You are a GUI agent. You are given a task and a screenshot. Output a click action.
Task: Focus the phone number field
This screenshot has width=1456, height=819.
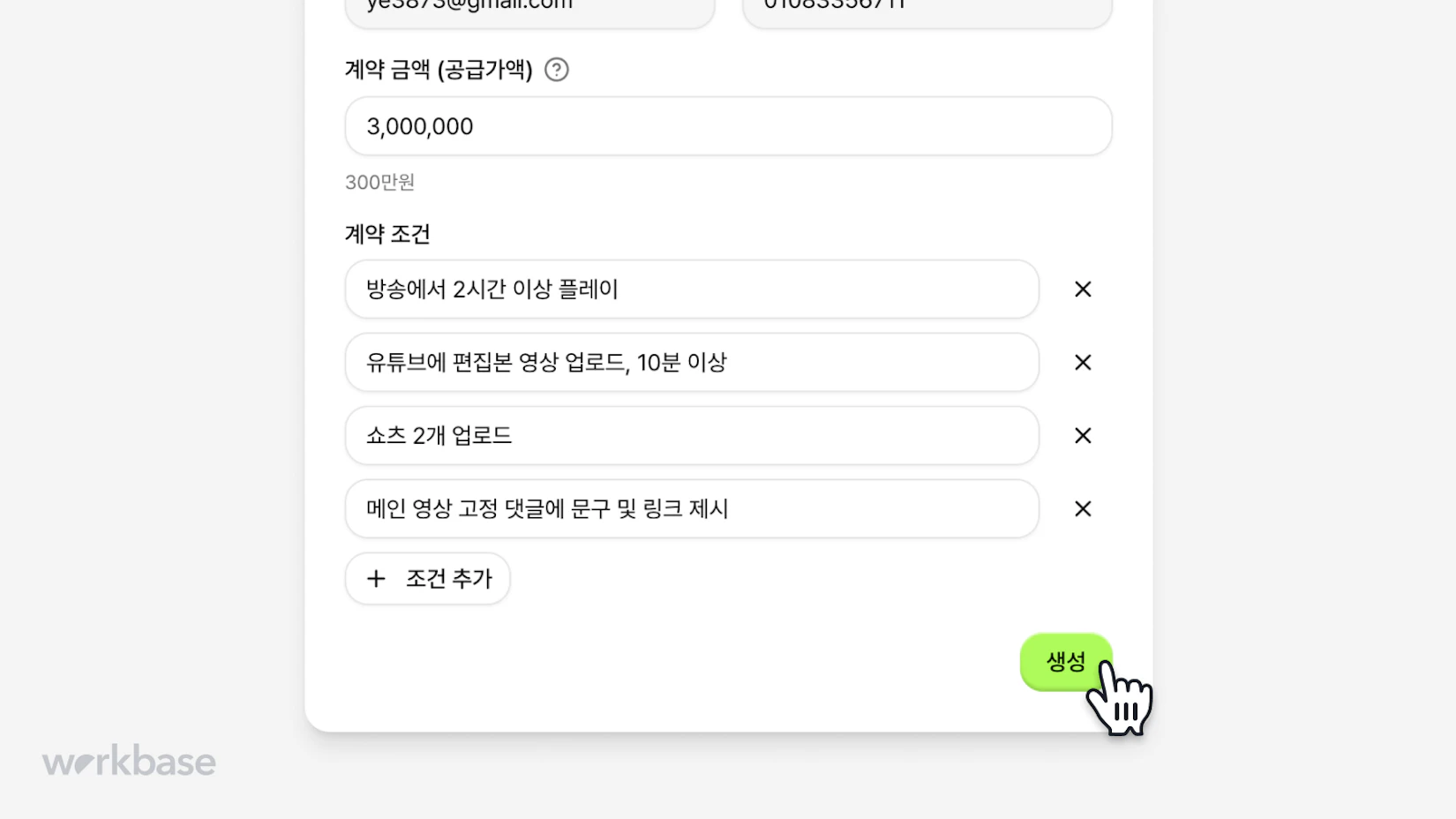927,11
